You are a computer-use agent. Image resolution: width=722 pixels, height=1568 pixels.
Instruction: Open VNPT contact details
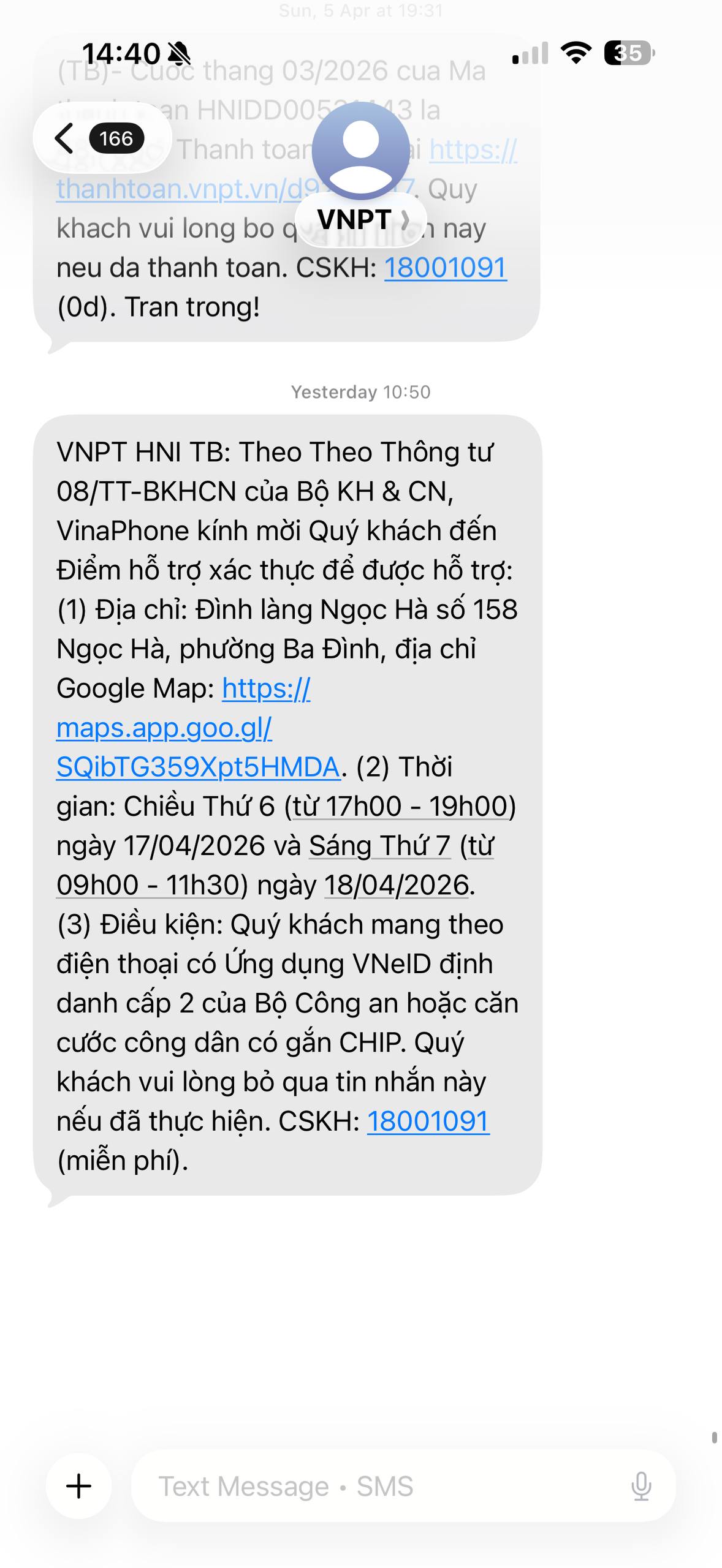[360, 219]
